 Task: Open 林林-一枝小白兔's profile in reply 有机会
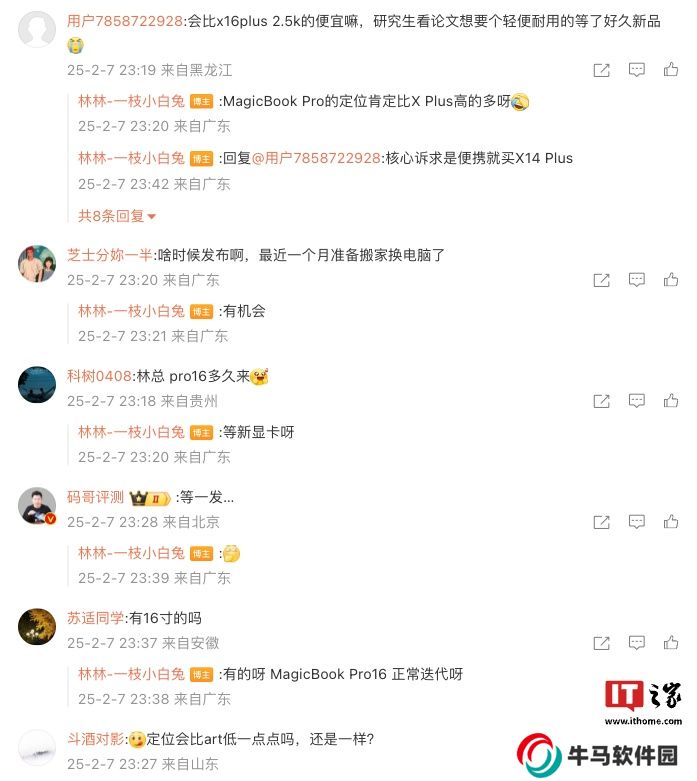131,311
